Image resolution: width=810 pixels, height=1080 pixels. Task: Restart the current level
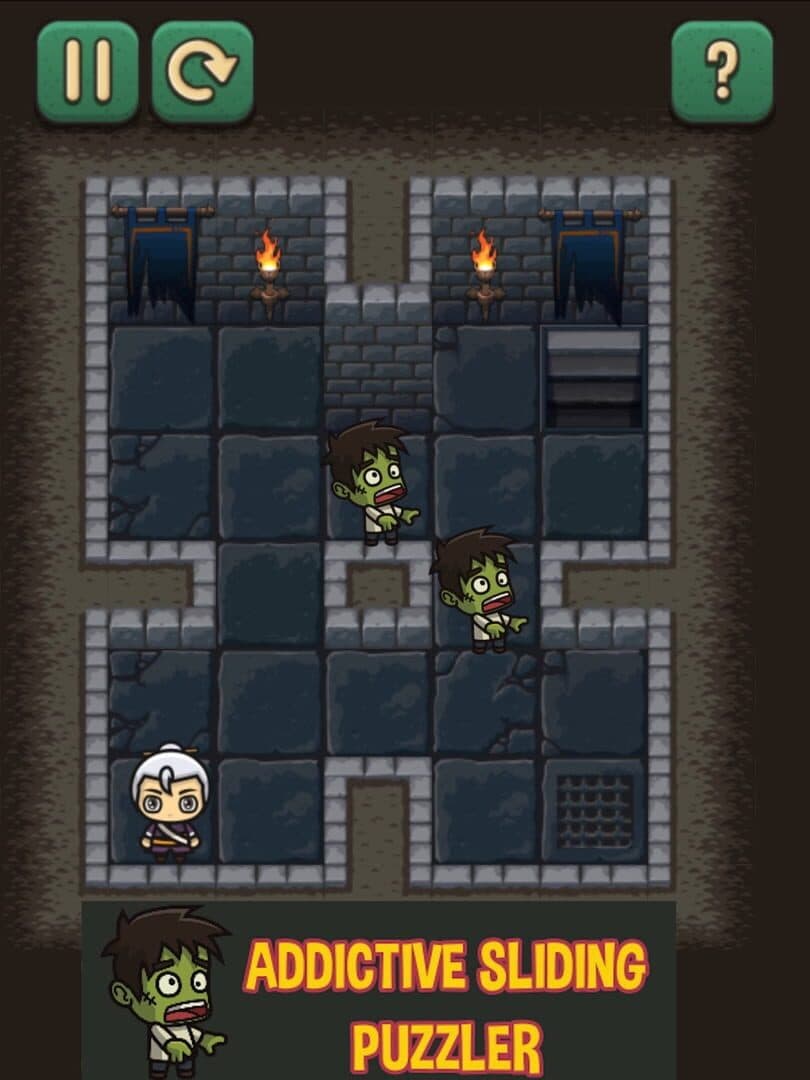point(202,71)
